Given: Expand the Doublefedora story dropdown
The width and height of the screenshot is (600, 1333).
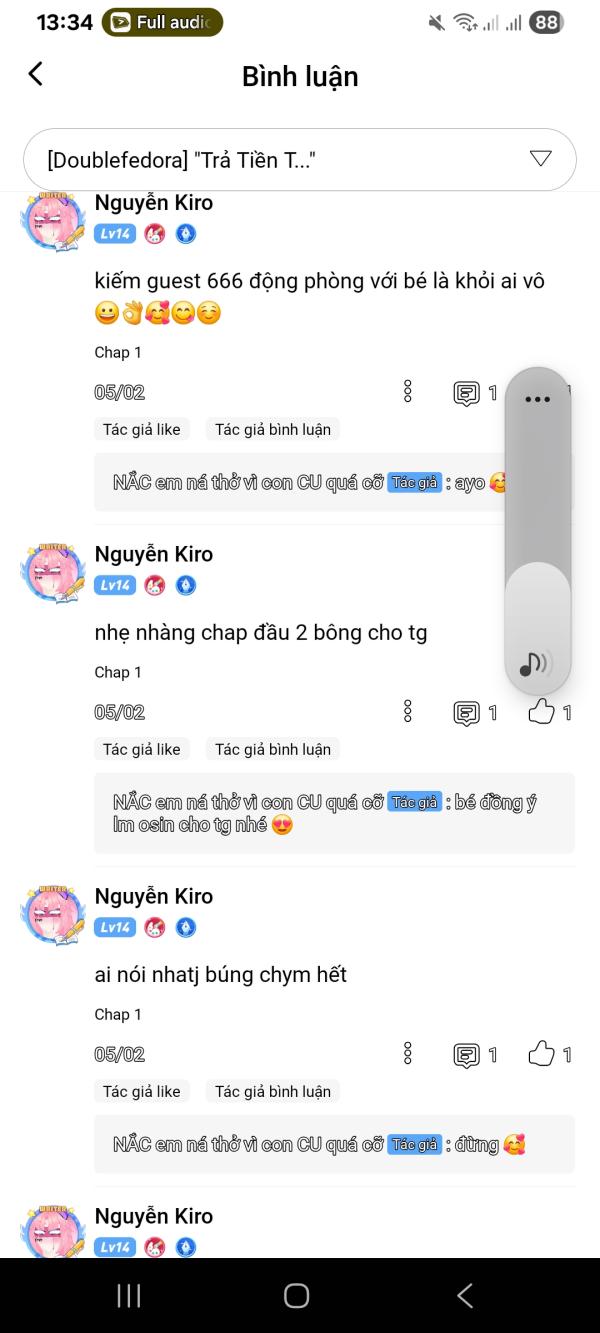Looking at the screenshot, I should point(300,159).
